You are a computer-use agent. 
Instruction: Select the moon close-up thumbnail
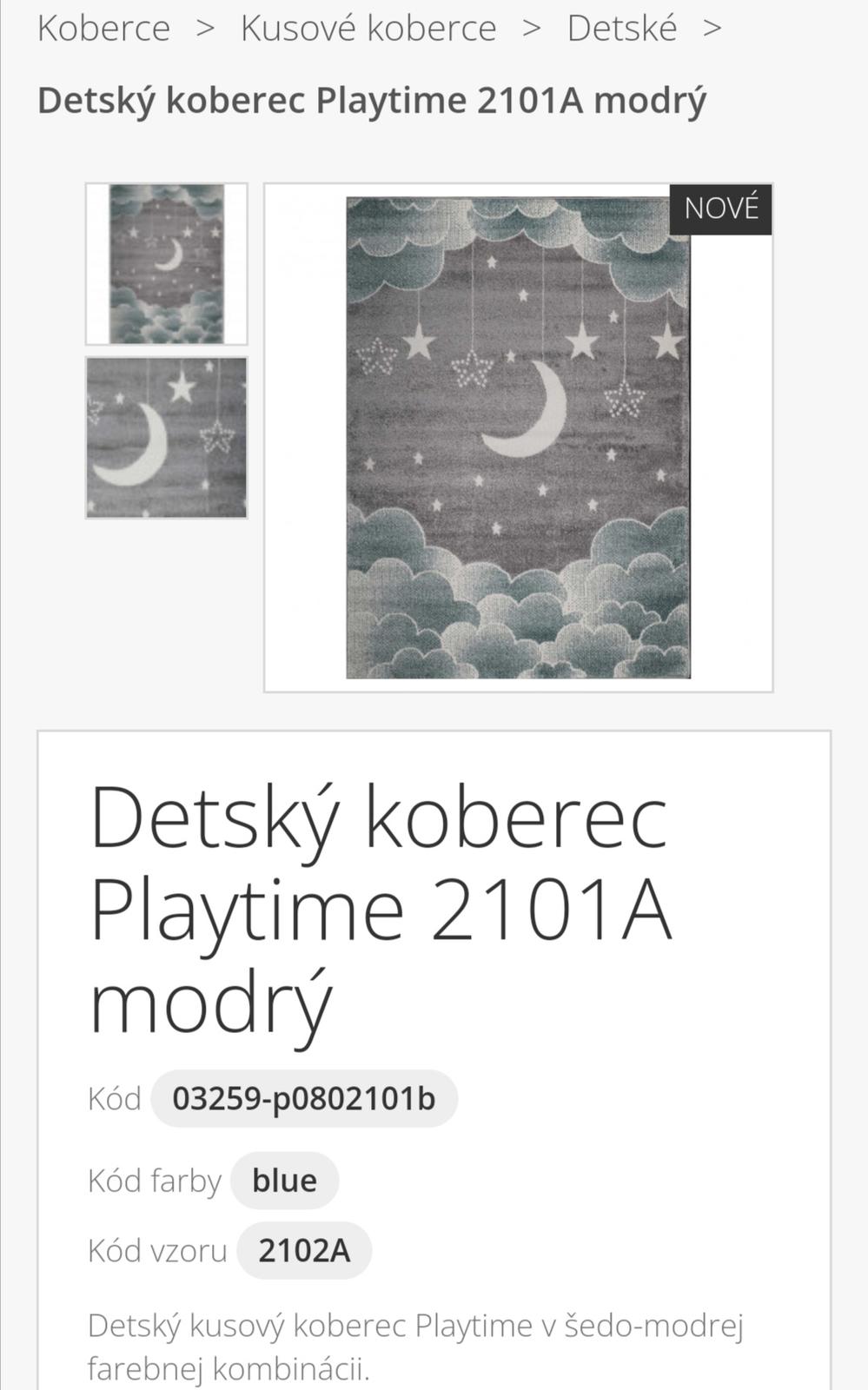(x=166, y=437)
